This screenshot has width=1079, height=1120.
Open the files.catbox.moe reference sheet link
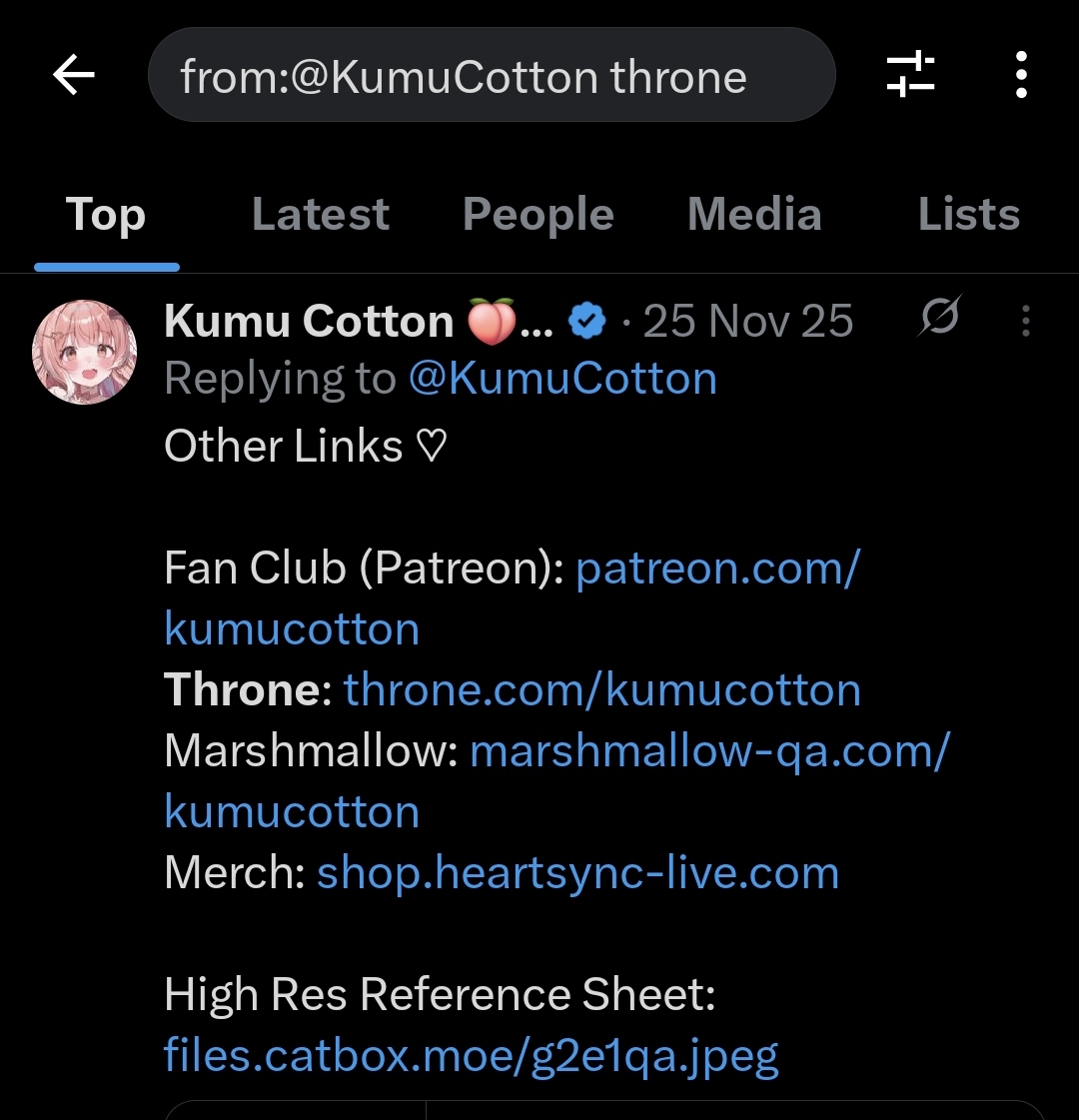click(x=472, y=1056)
